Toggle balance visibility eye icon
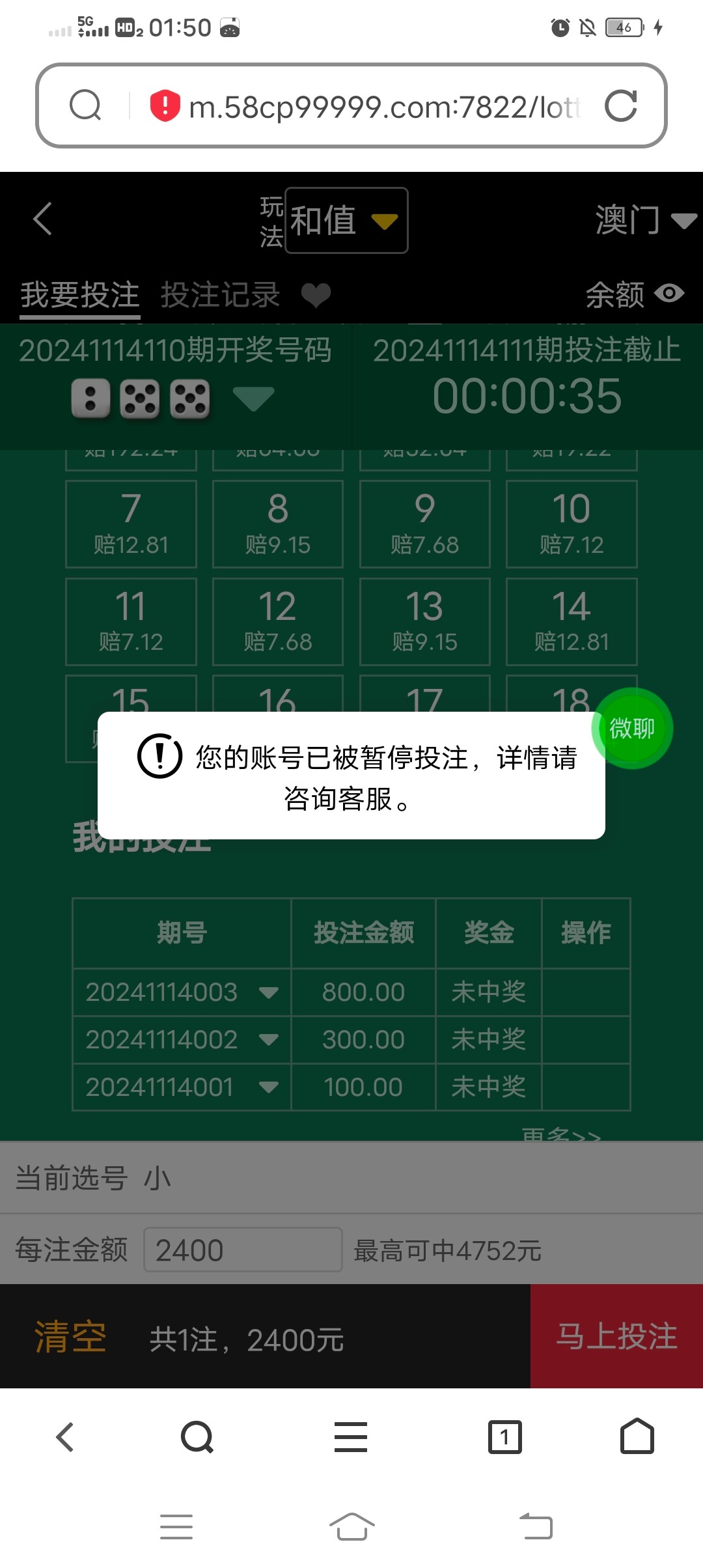The width and height of the screenshot is (703, 1568). (x=669, y=294)
